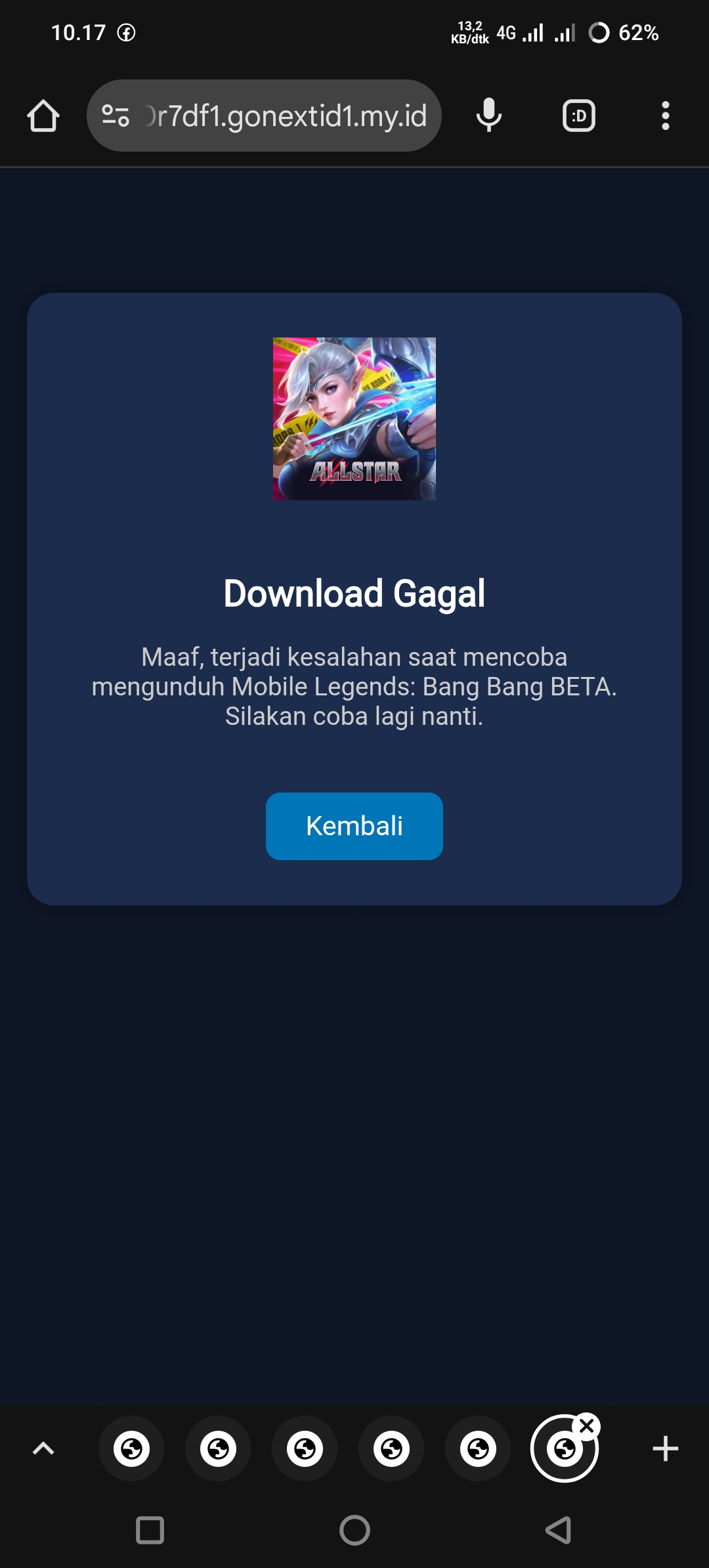Open the browser overflow menu
The height and width of the screenshot is (1568, 709).
665,116
